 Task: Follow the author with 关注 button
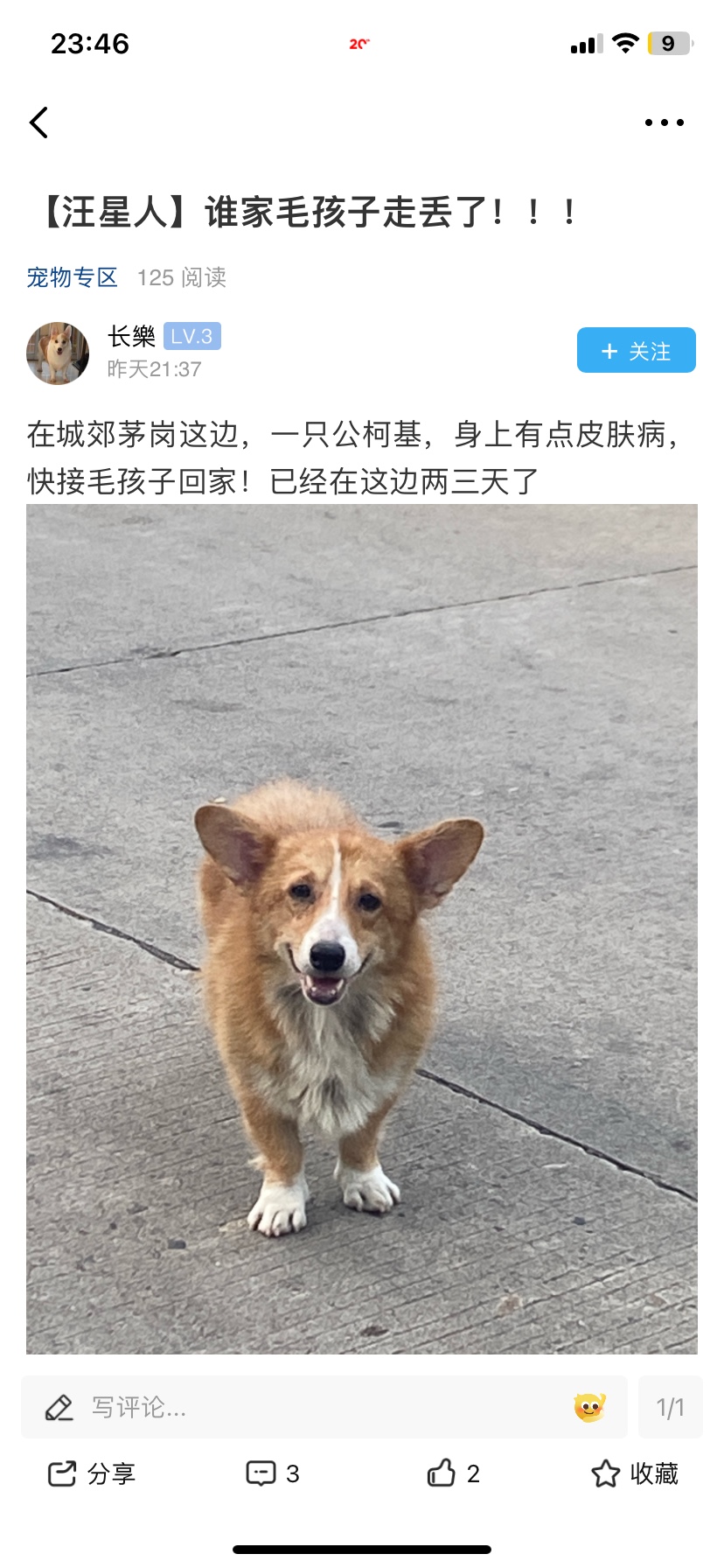coord(636,351)
